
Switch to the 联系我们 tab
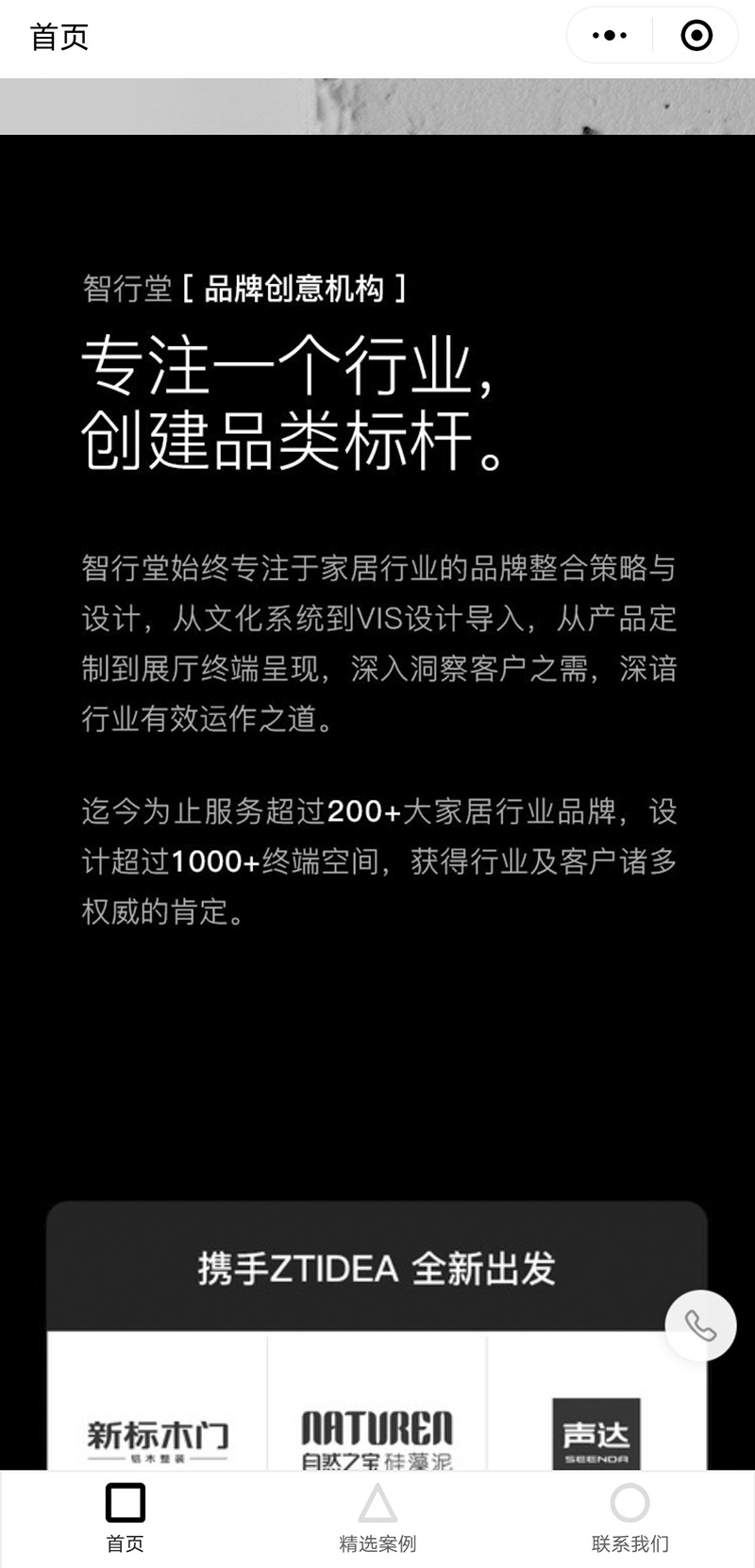click(x=629, y=1518)
